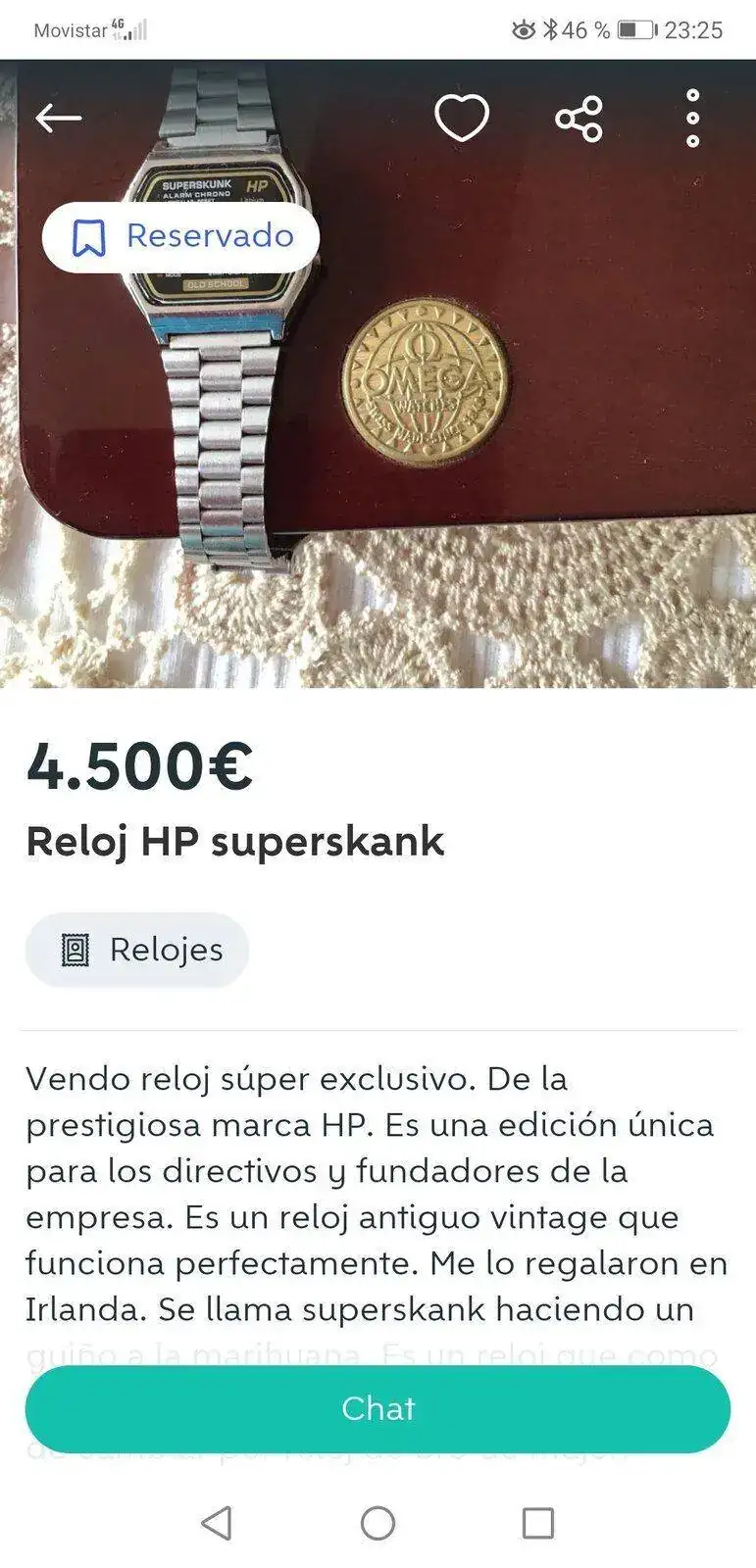
Task: Open the recent apps switcher
Action: 537,1523
